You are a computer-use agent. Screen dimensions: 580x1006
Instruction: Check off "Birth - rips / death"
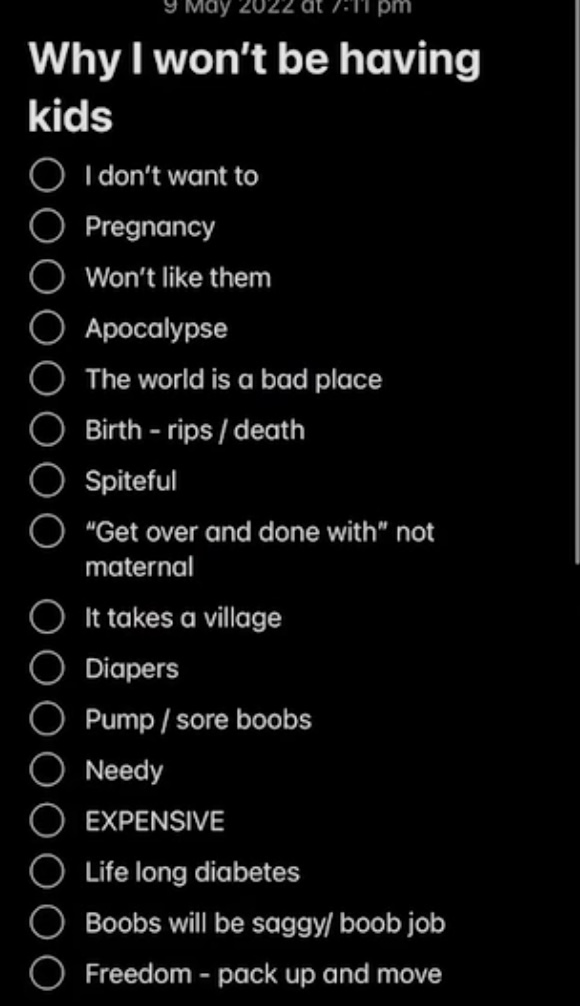(x=47, y=429)
